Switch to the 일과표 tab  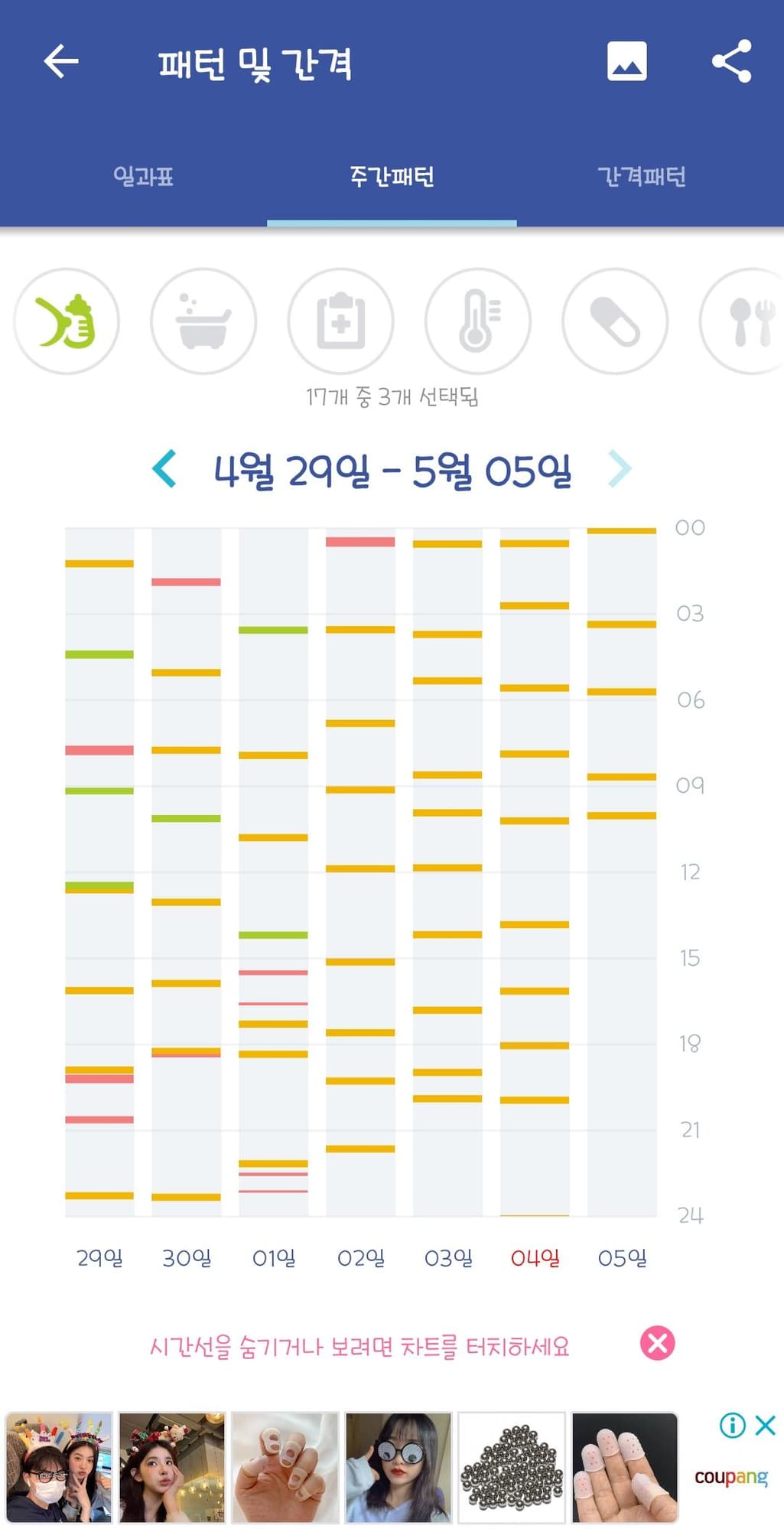click(x=143, y=177)
